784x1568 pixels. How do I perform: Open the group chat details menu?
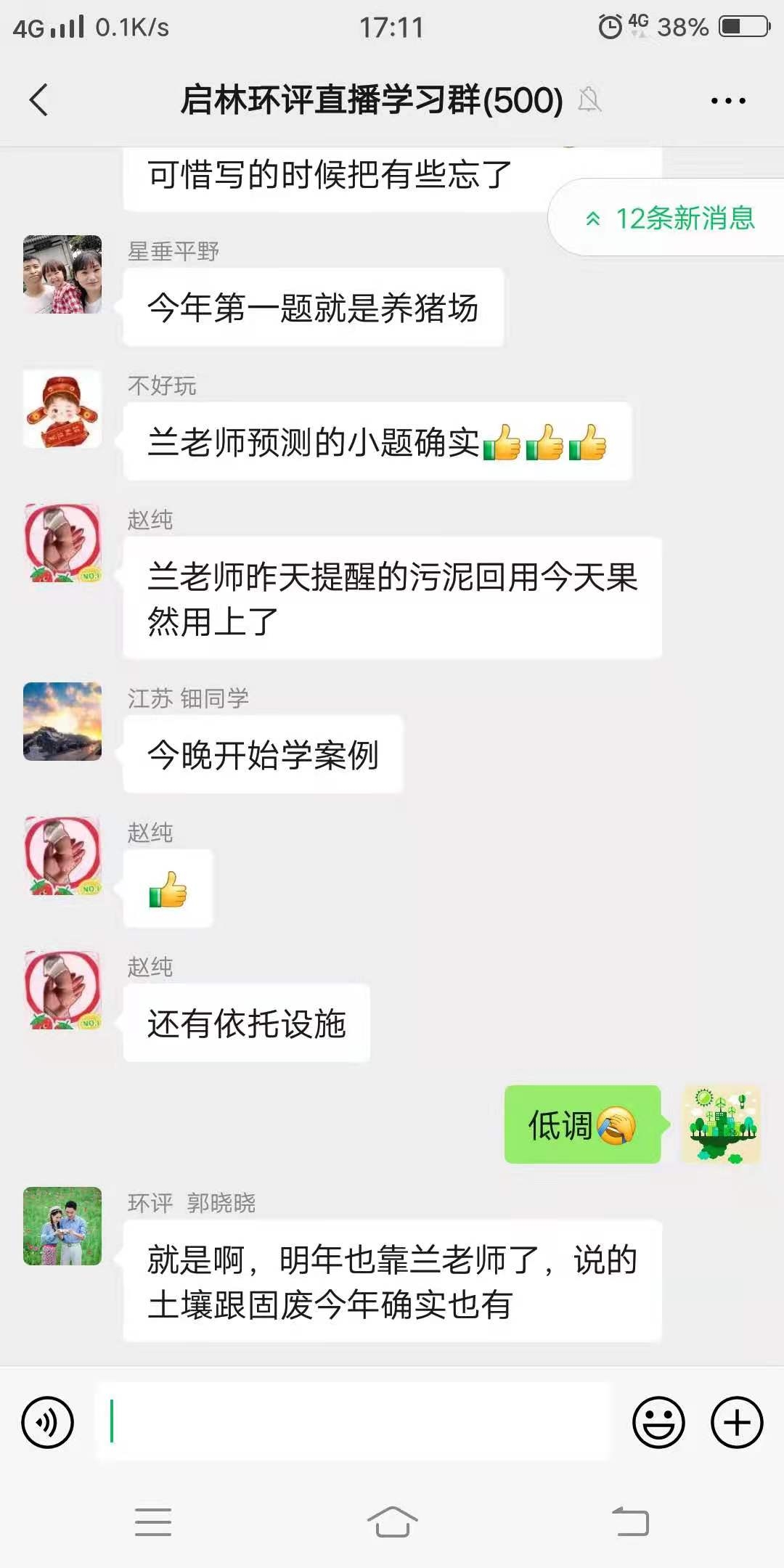pos(727,101)
